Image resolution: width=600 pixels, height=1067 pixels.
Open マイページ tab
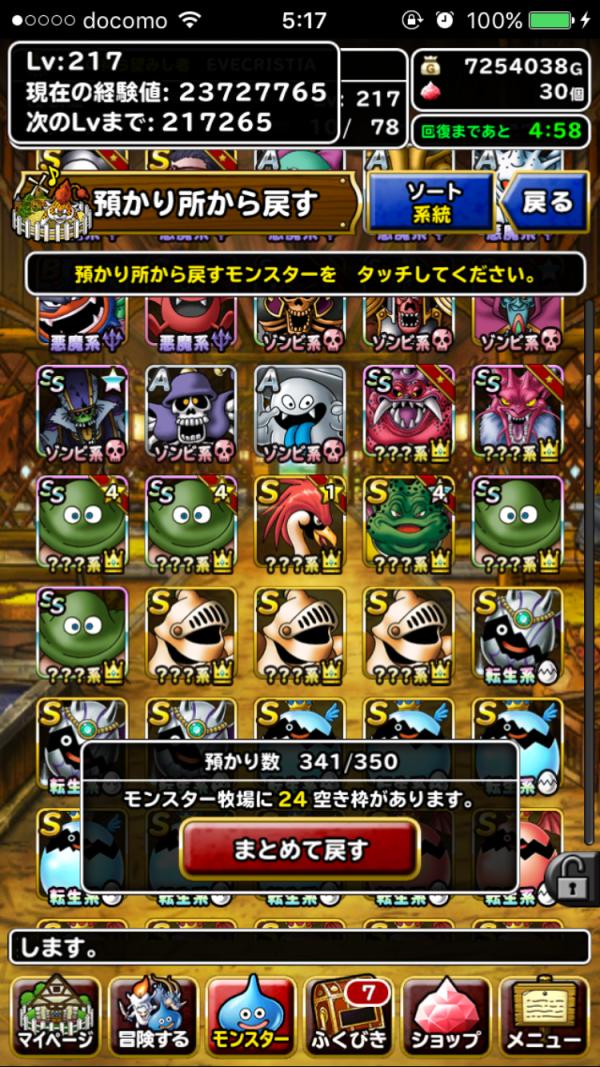coord(55,1015)
